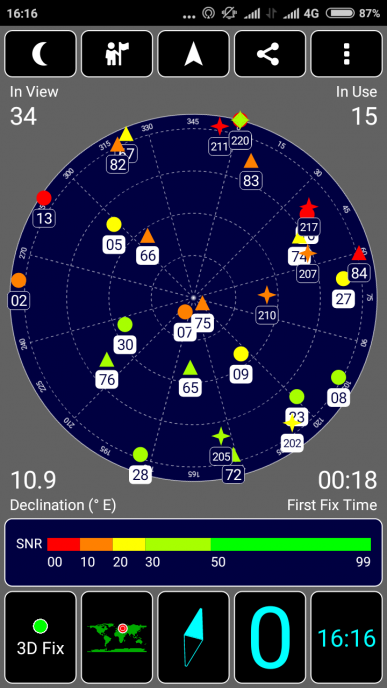Screen dimensions: 387x688
Task: Open the compass needle tile
Action: point(194,638)
